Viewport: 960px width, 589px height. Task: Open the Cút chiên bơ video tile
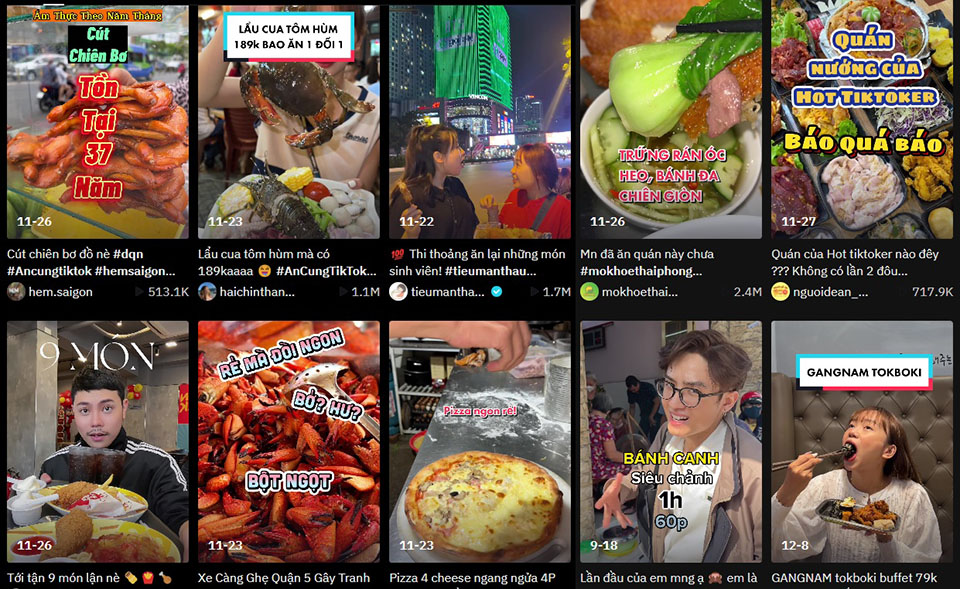tap(97, 120)
